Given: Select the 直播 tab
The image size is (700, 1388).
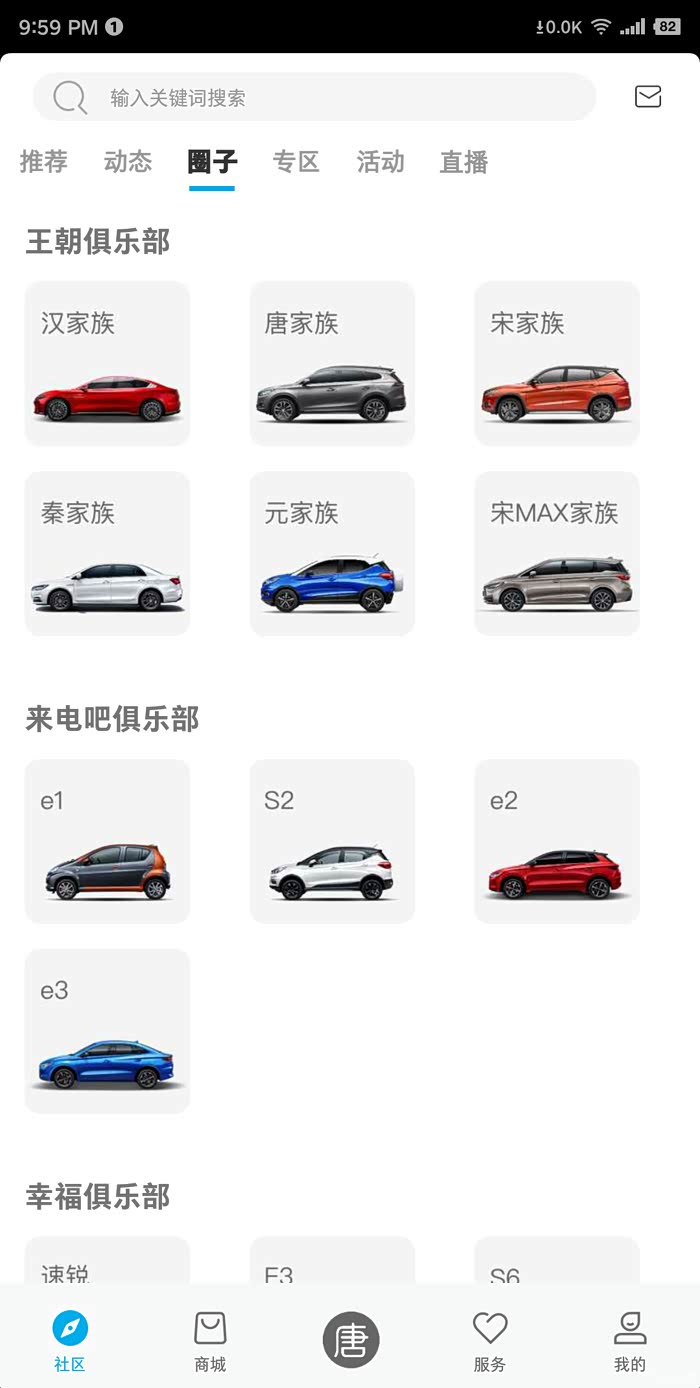Looking at the screenshot, I should click(x=464, y=162).
